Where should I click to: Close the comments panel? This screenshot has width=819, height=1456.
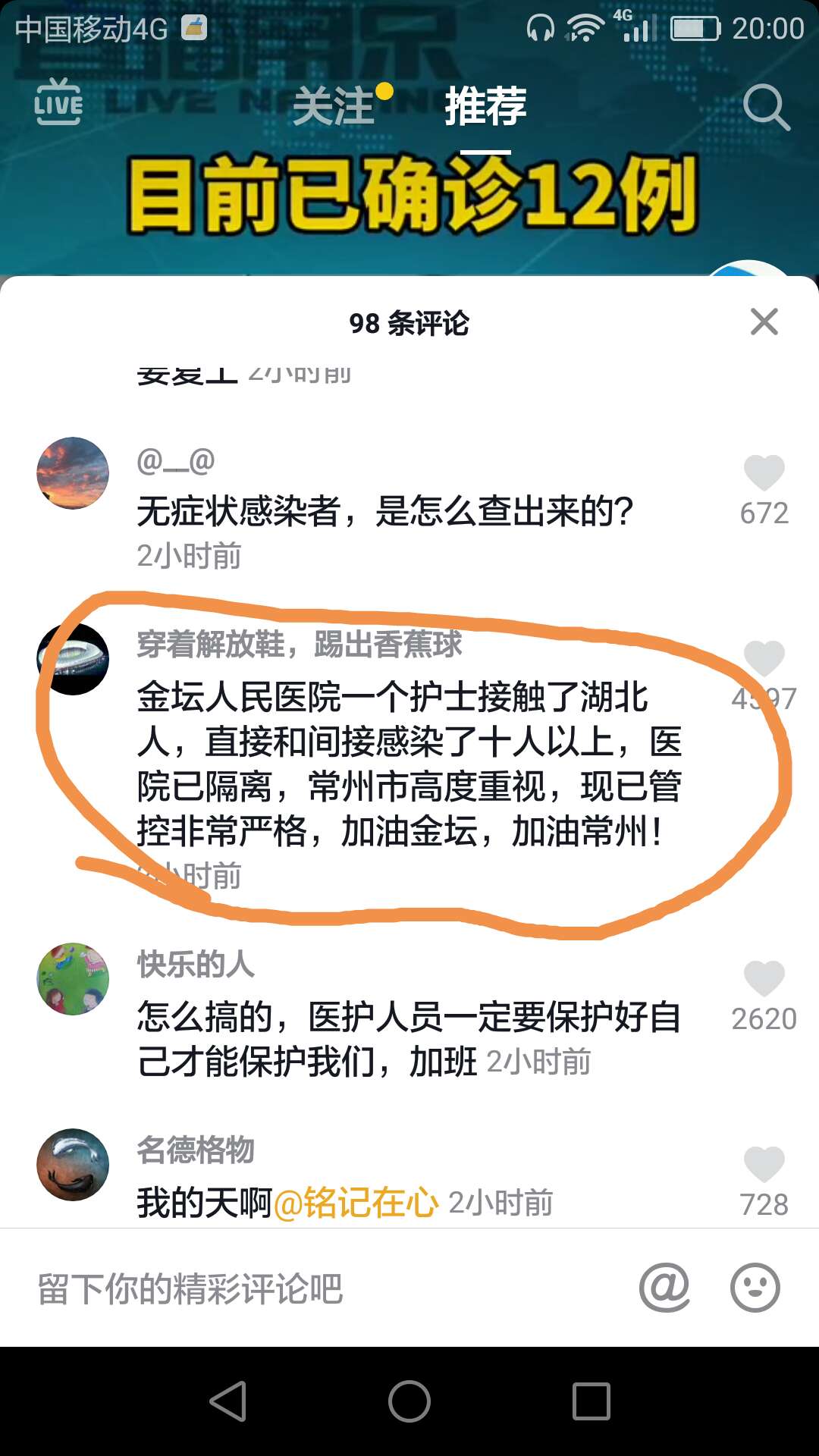pyautogui.click(x=764, y=322)
